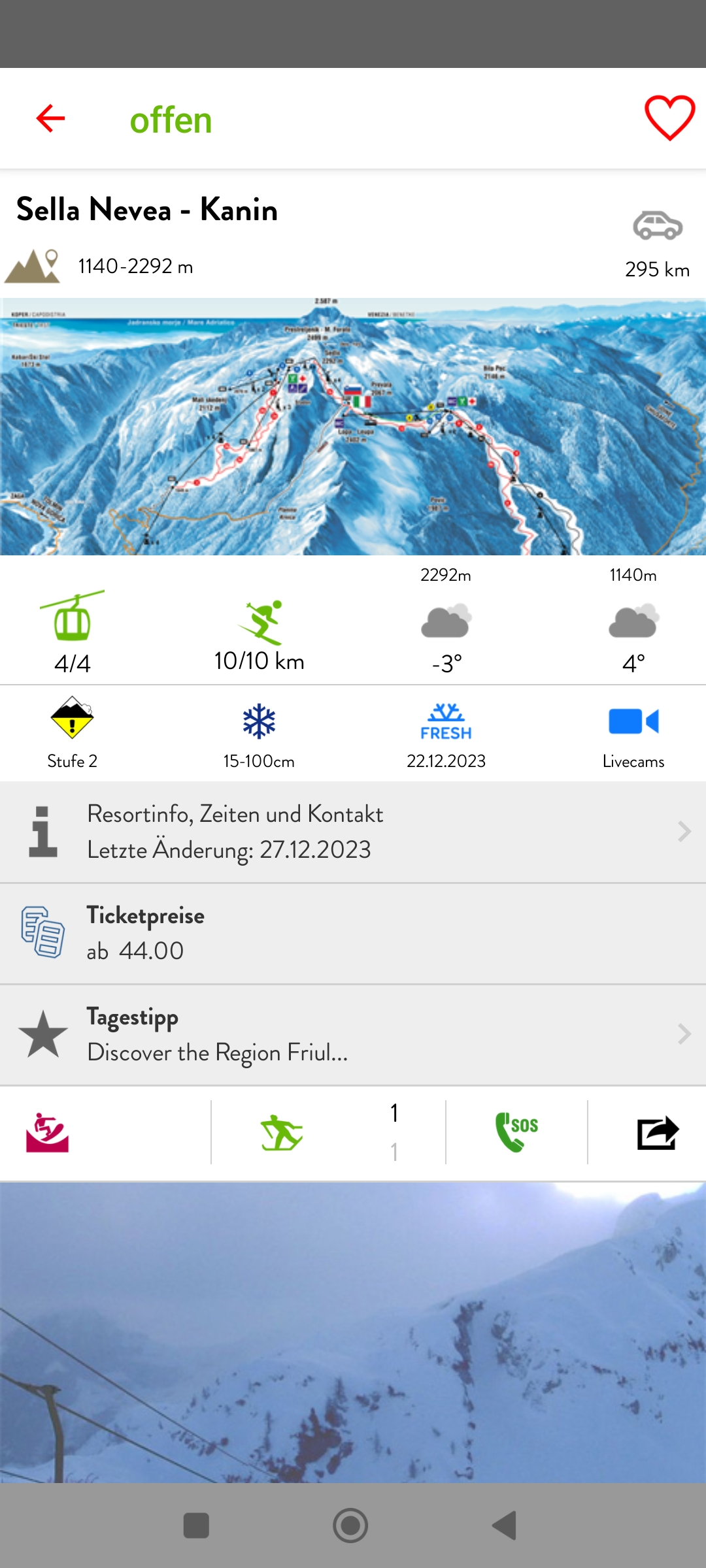This screenshot has height=1568, width=706.
Task: Open the webcam image of the mountain
Action: click(353, 1331)
